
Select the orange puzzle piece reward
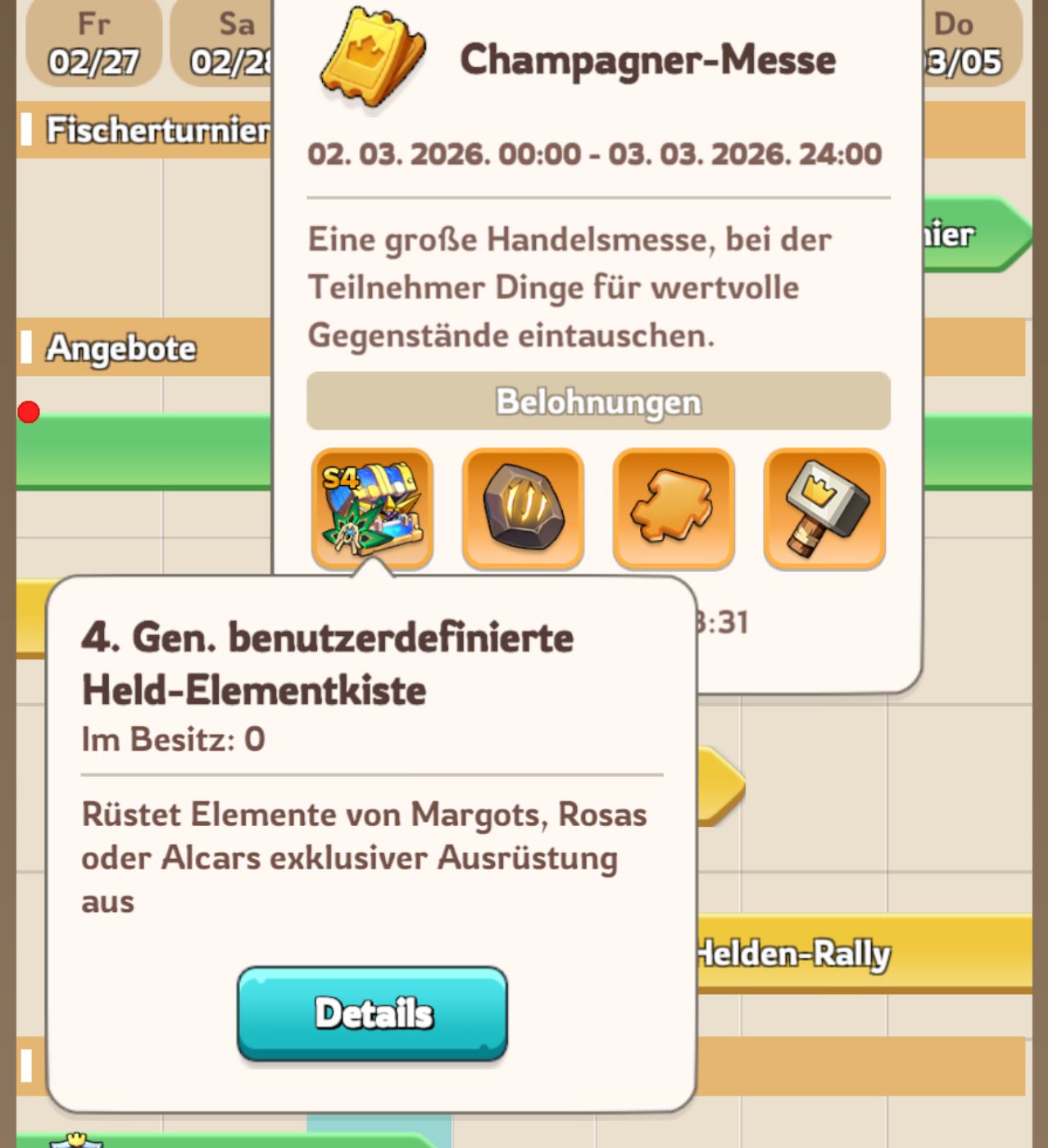point(674,508)
